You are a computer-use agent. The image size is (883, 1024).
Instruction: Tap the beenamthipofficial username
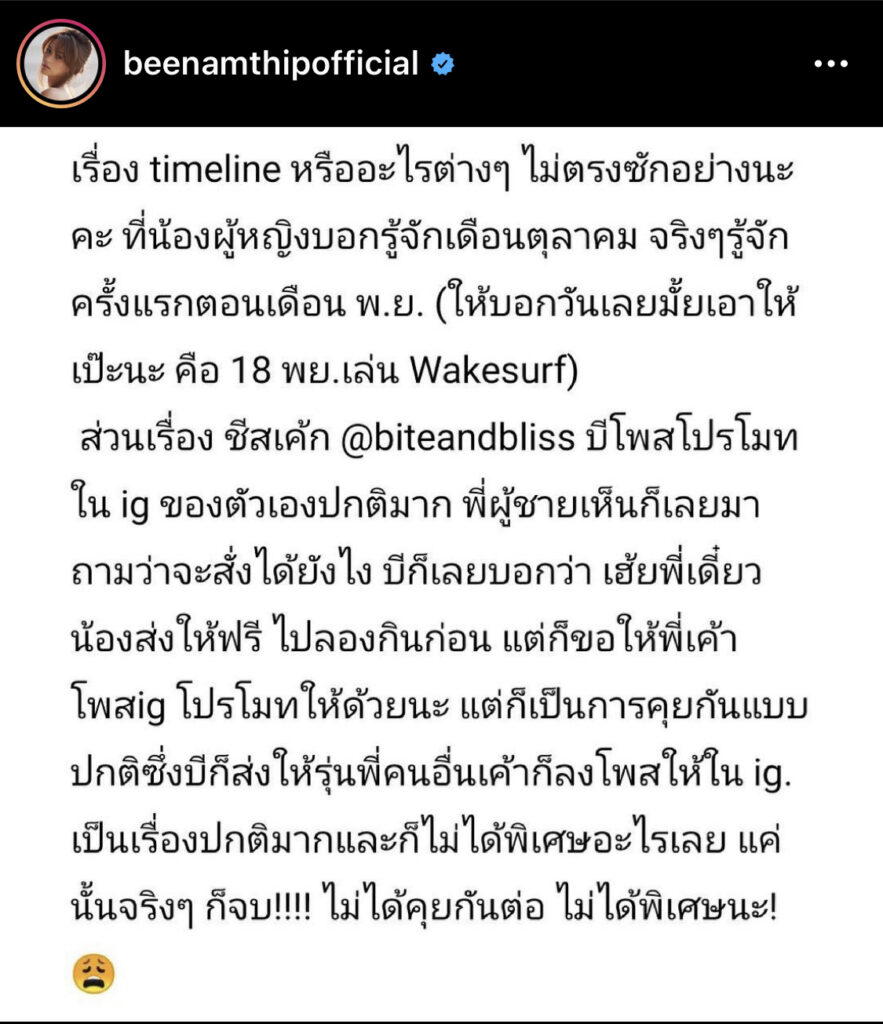[x=270, y=64]
